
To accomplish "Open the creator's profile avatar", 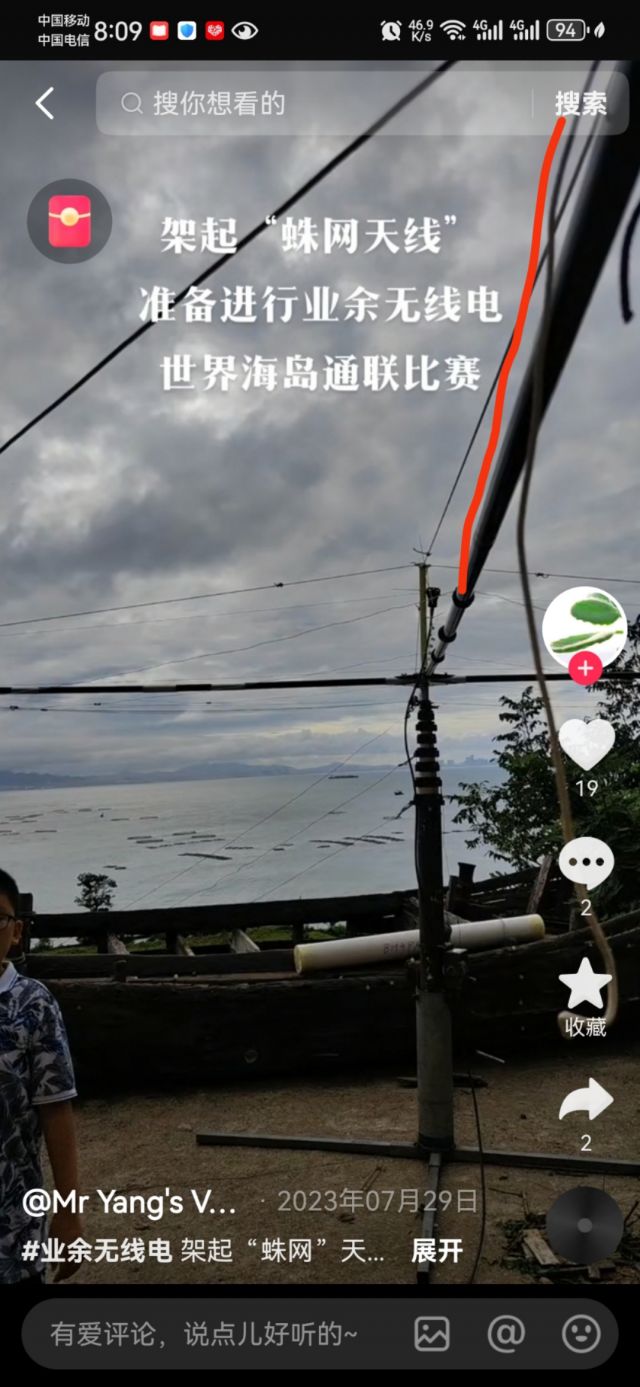I will click(584, 625).
